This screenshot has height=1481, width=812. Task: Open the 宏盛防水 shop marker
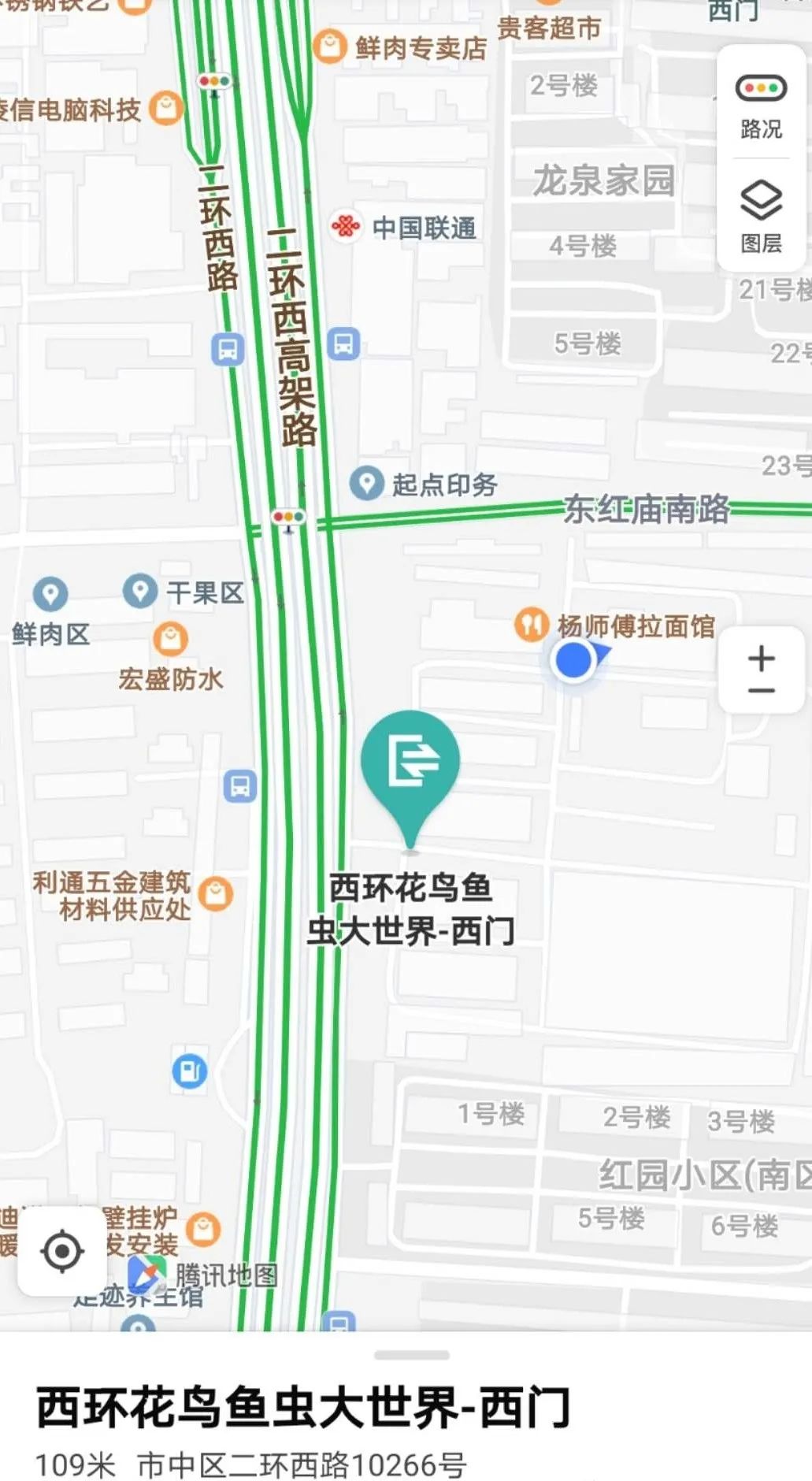click(170, 638)
